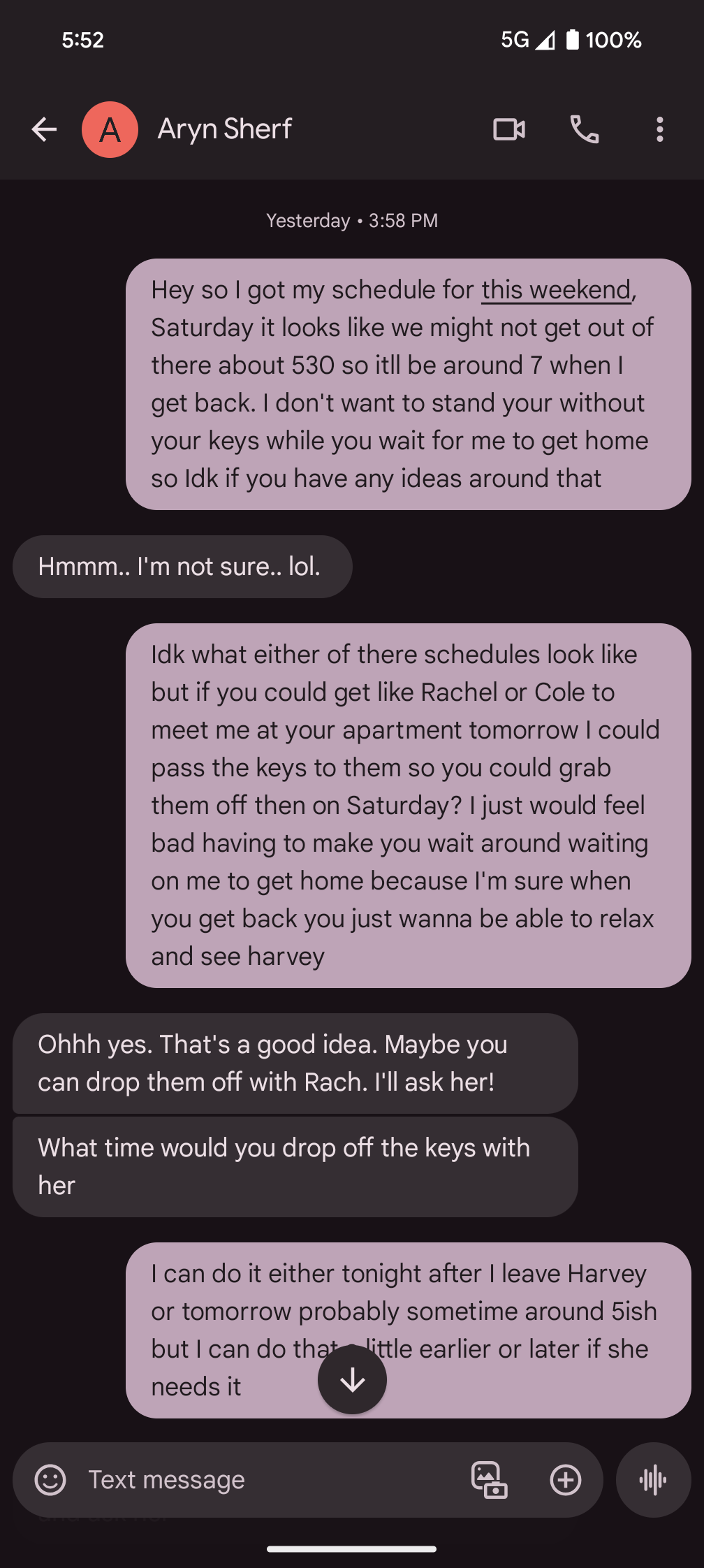Place a voice call to Aryn Sherf

[x=585, y=129]
